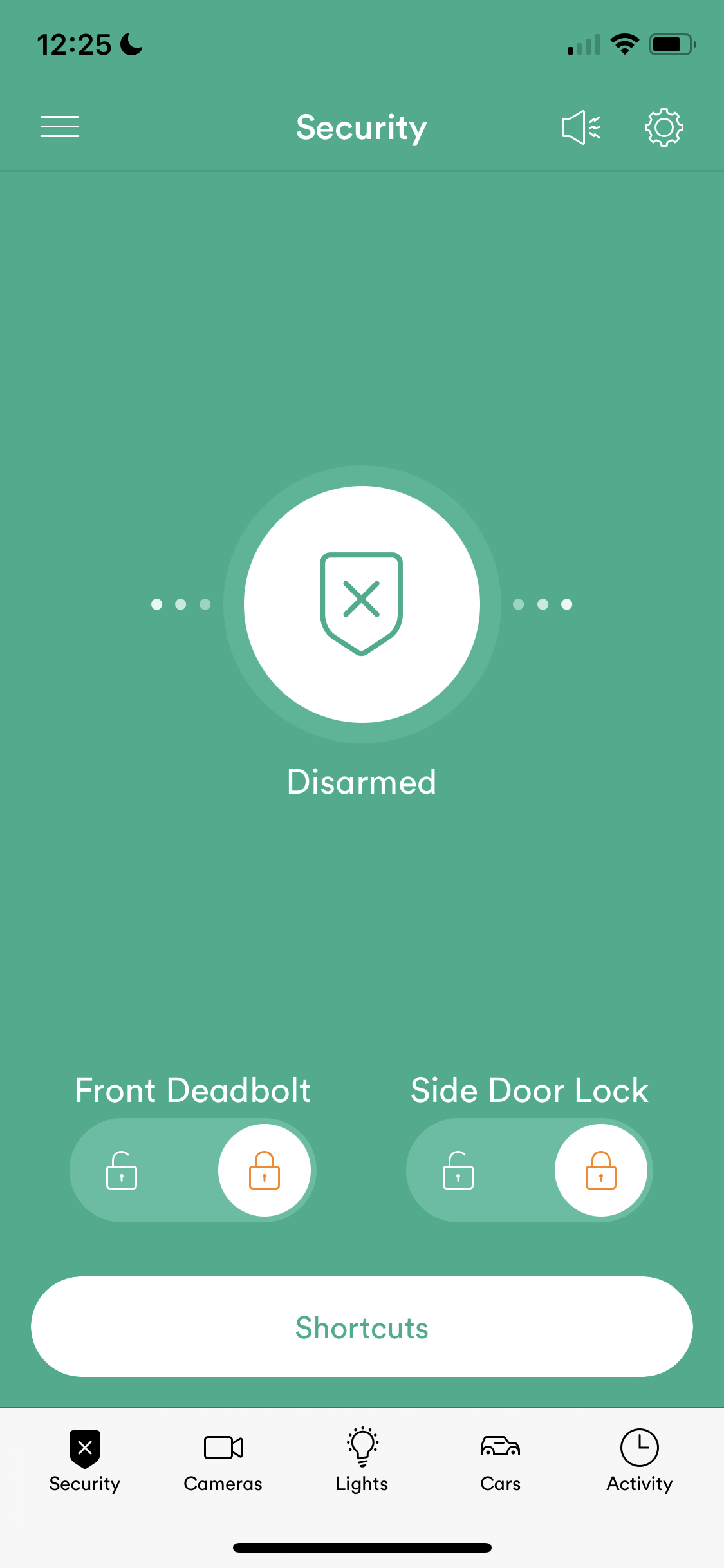
Task: Unlock the Side Door Lock
Action: pyautogui.click(x=458, y=1170)
